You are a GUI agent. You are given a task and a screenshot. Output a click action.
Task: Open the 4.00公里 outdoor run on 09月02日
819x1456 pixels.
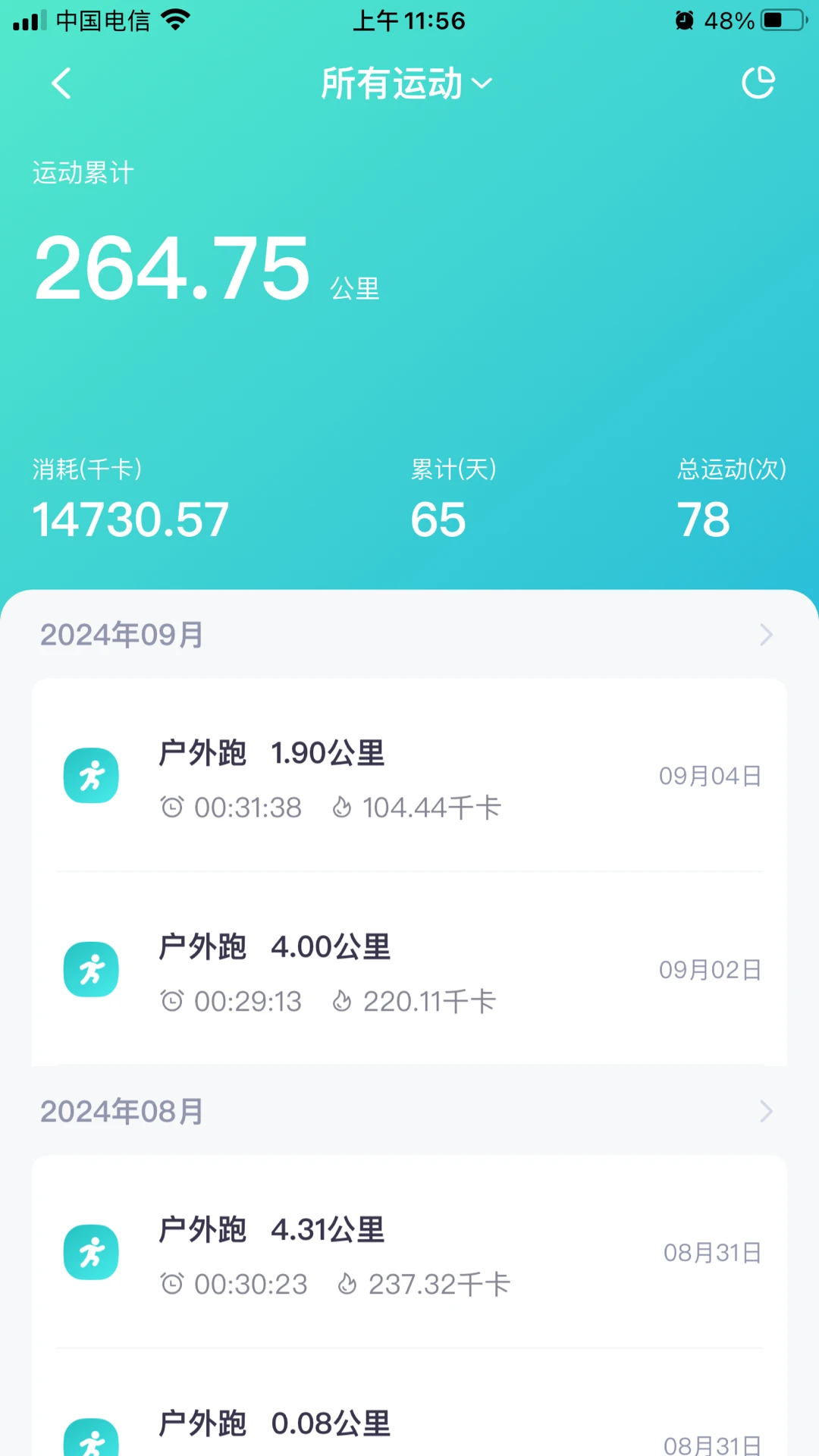point(409,971)
